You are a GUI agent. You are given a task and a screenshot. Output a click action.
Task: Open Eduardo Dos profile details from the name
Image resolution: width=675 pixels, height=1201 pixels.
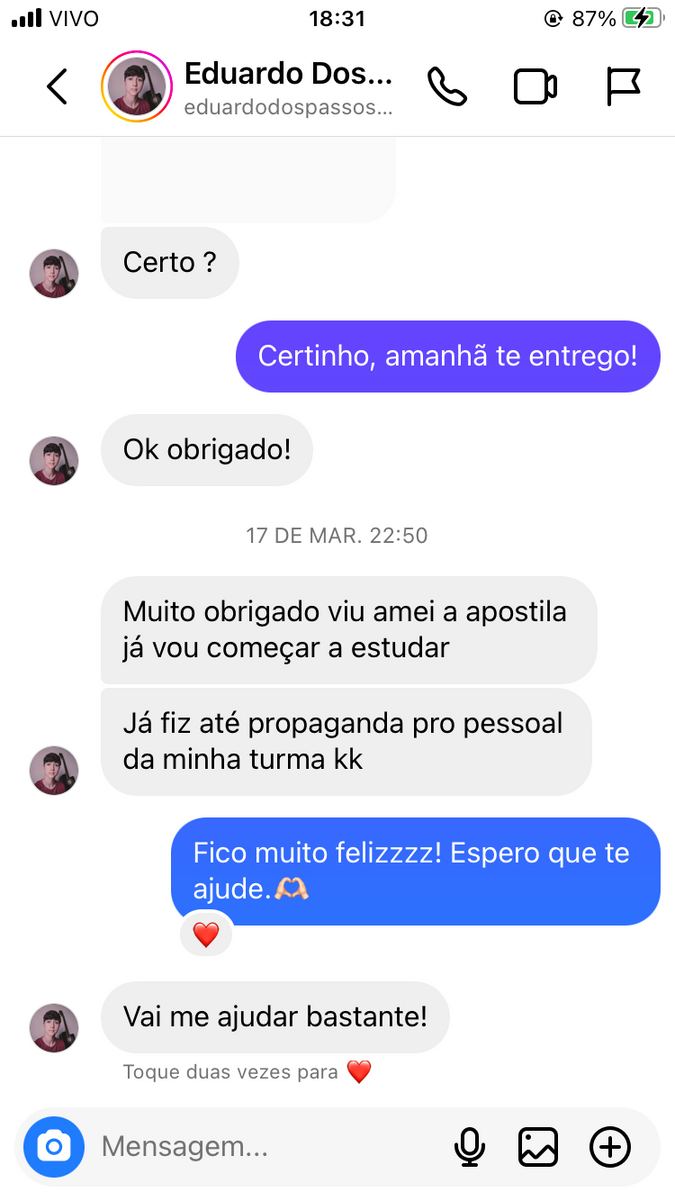pos(288,75)
